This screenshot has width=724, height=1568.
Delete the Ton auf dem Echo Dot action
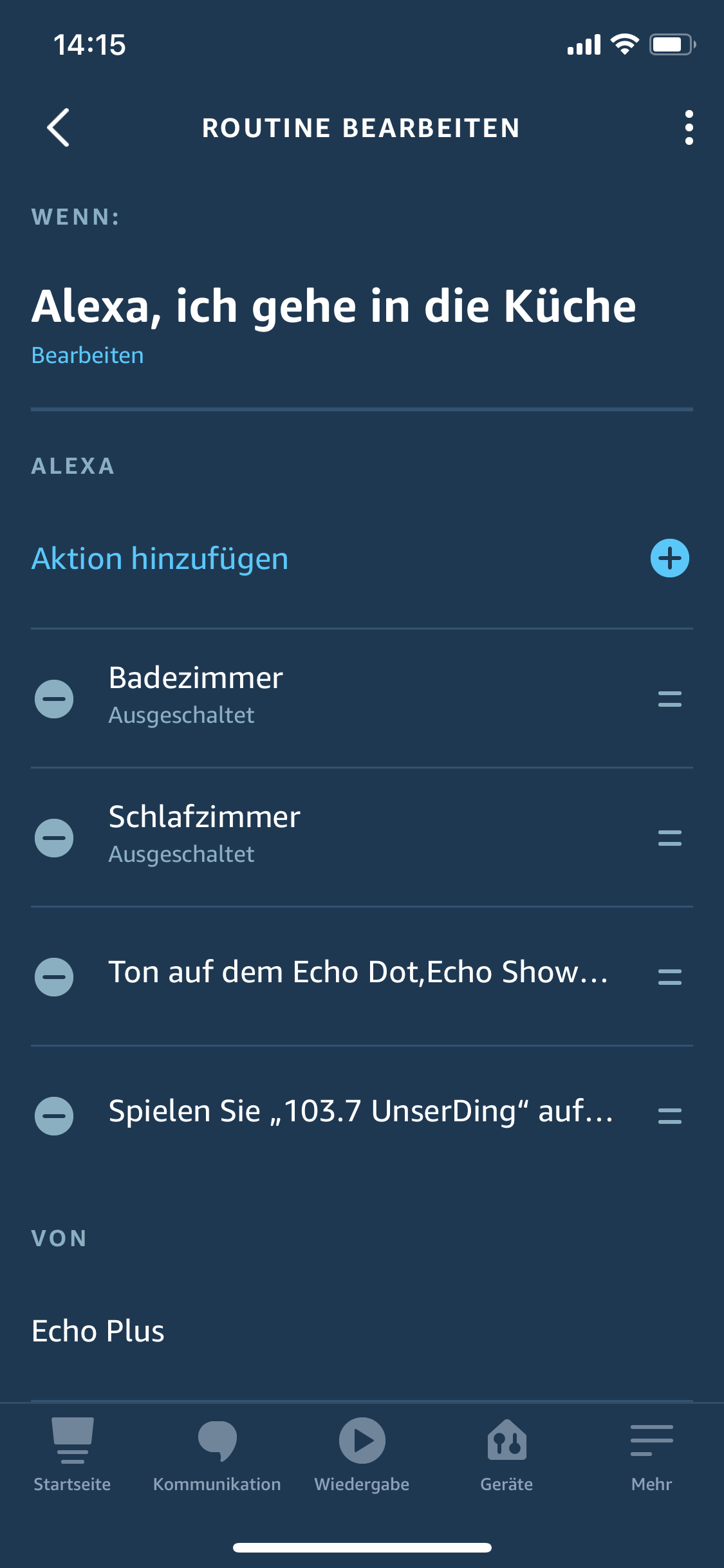[x=54, y=977]
